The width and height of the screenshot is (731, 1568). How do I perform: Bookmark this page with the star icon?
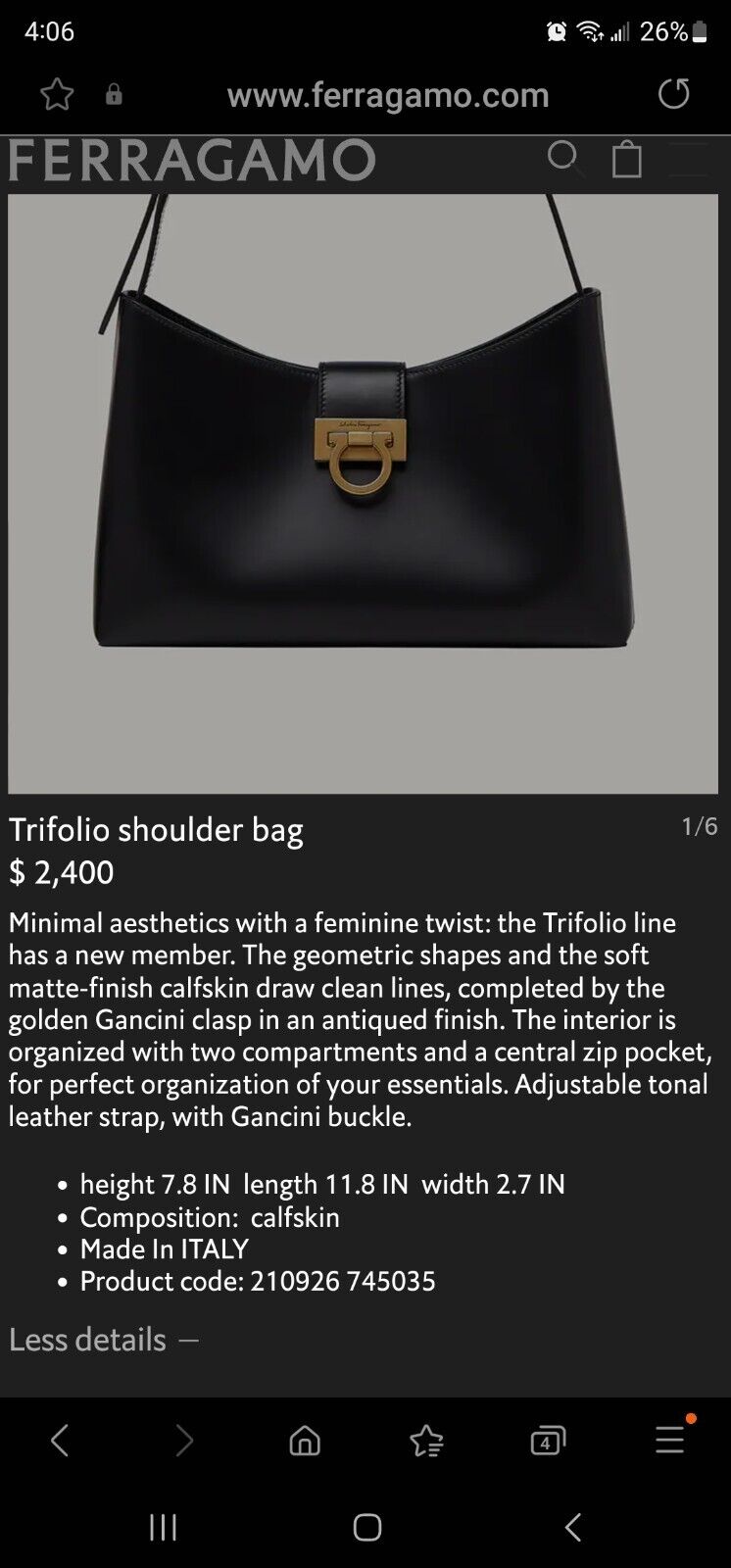(x=57, y=95)
